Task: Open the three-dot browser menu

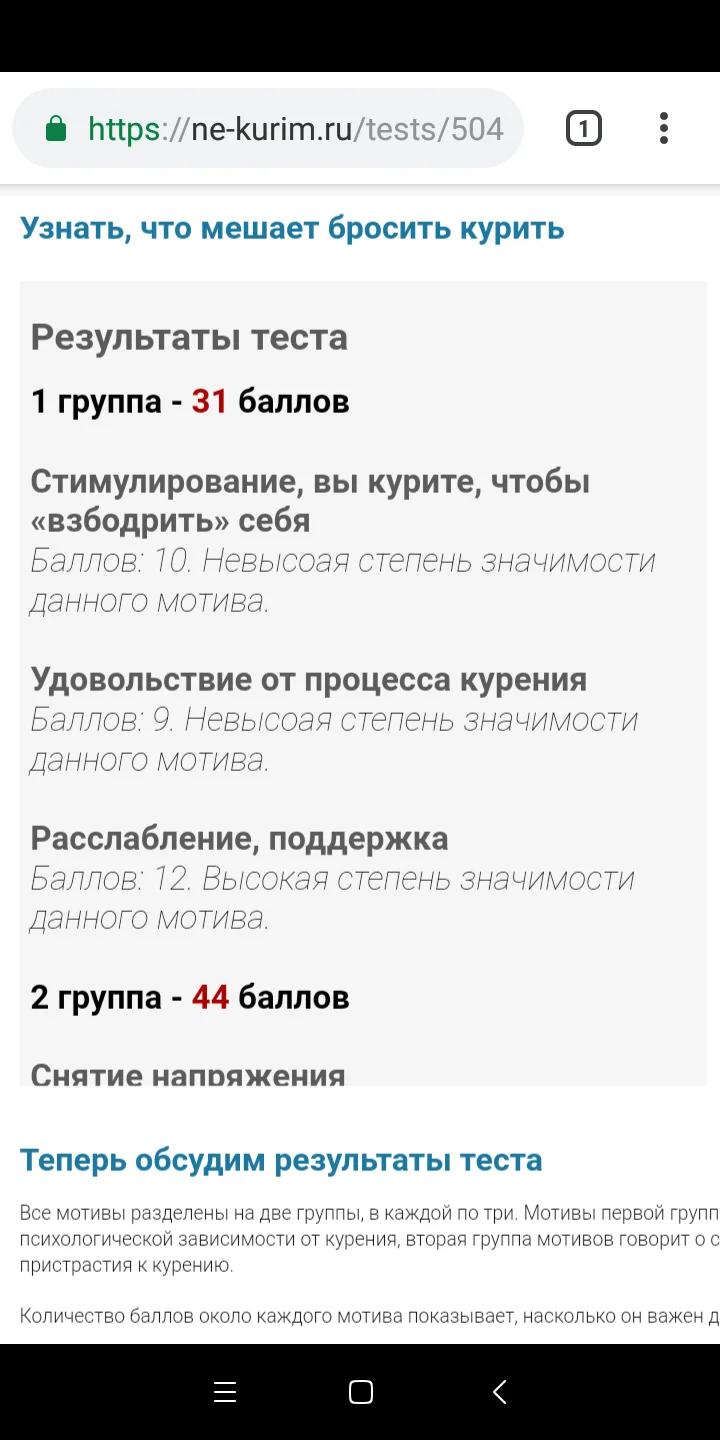Action: pyautogui.click(x=663, y=128)
